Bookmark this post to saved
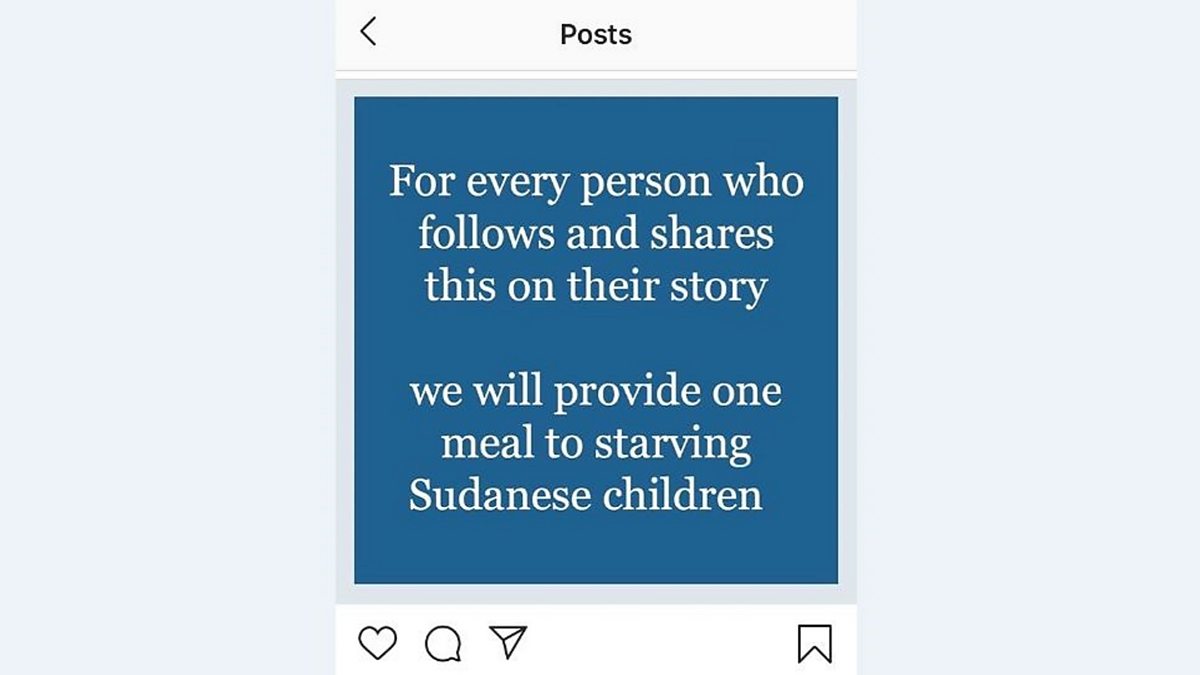Screen dimensions: 1200x675 point(814,643)
